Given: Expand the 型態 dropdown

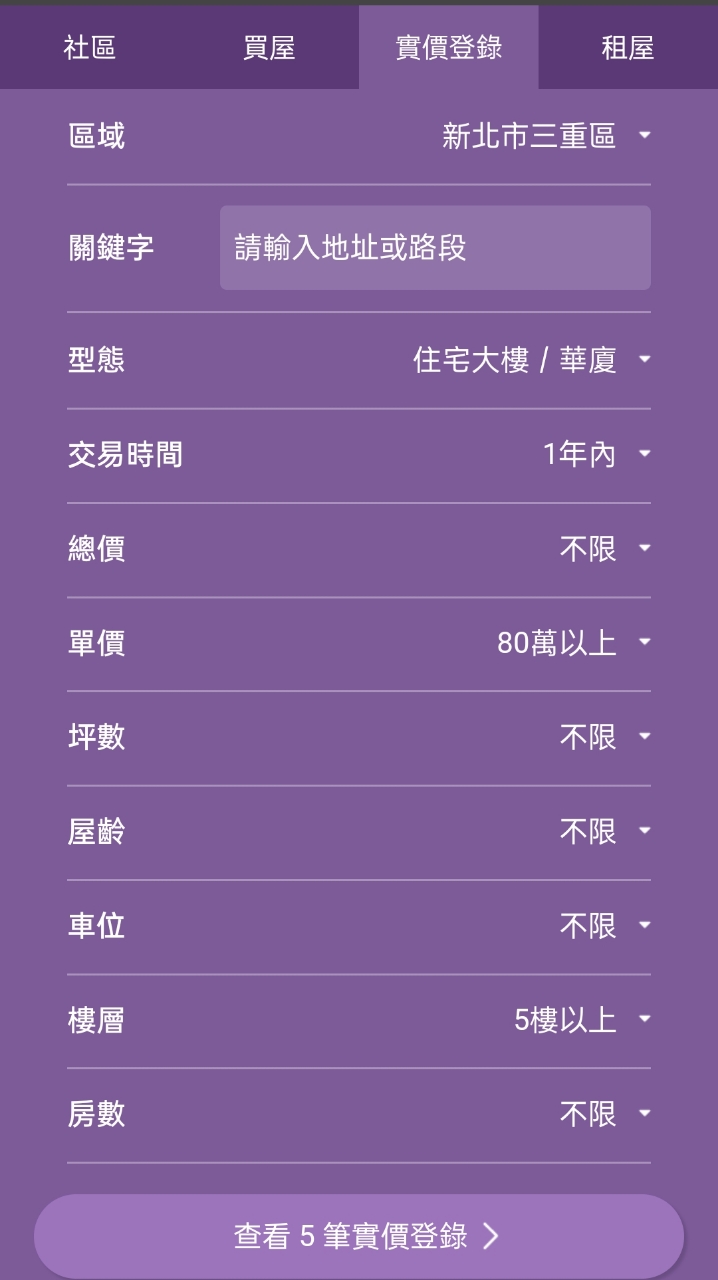Looking at the screenshot, I should coord(532,360).
